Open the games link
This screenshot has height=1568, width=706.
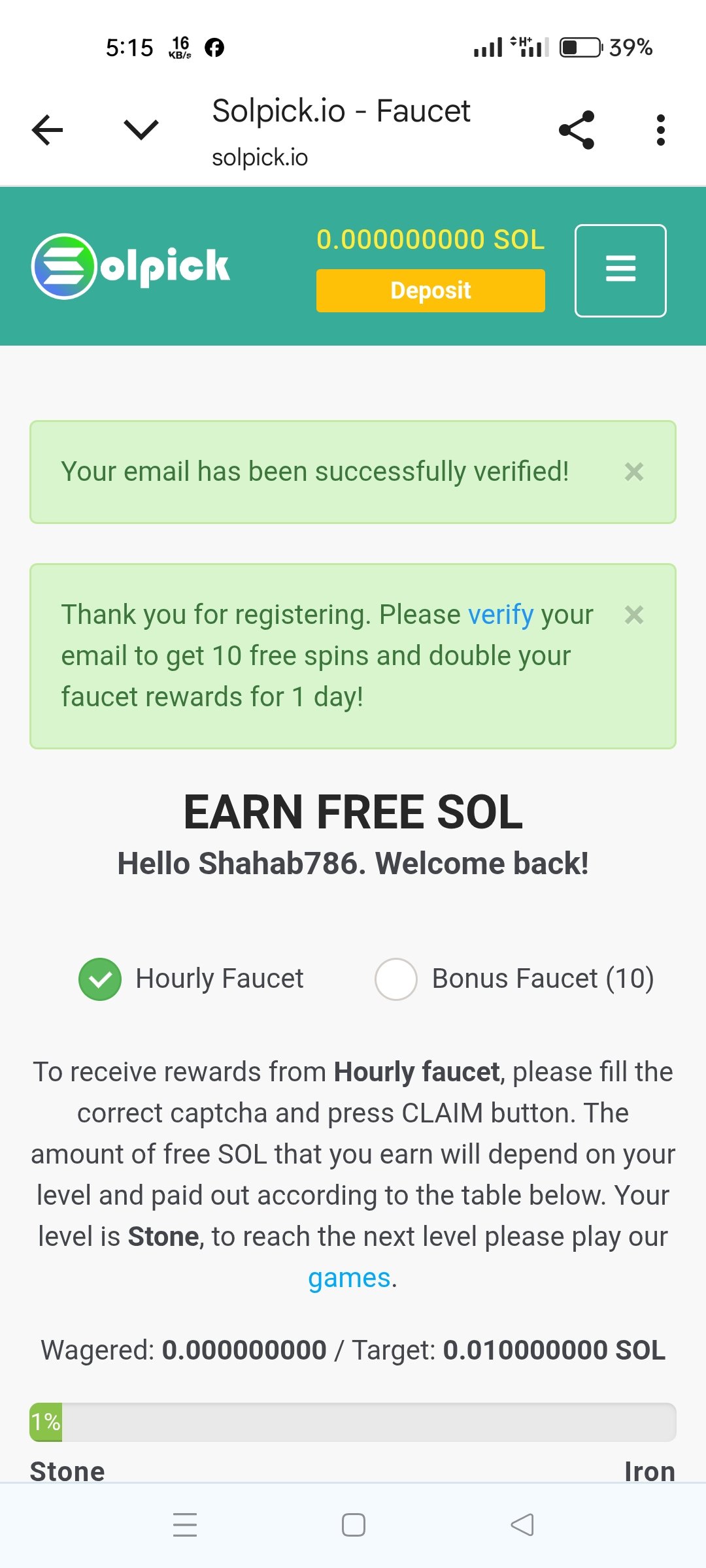coord(349,1277)
